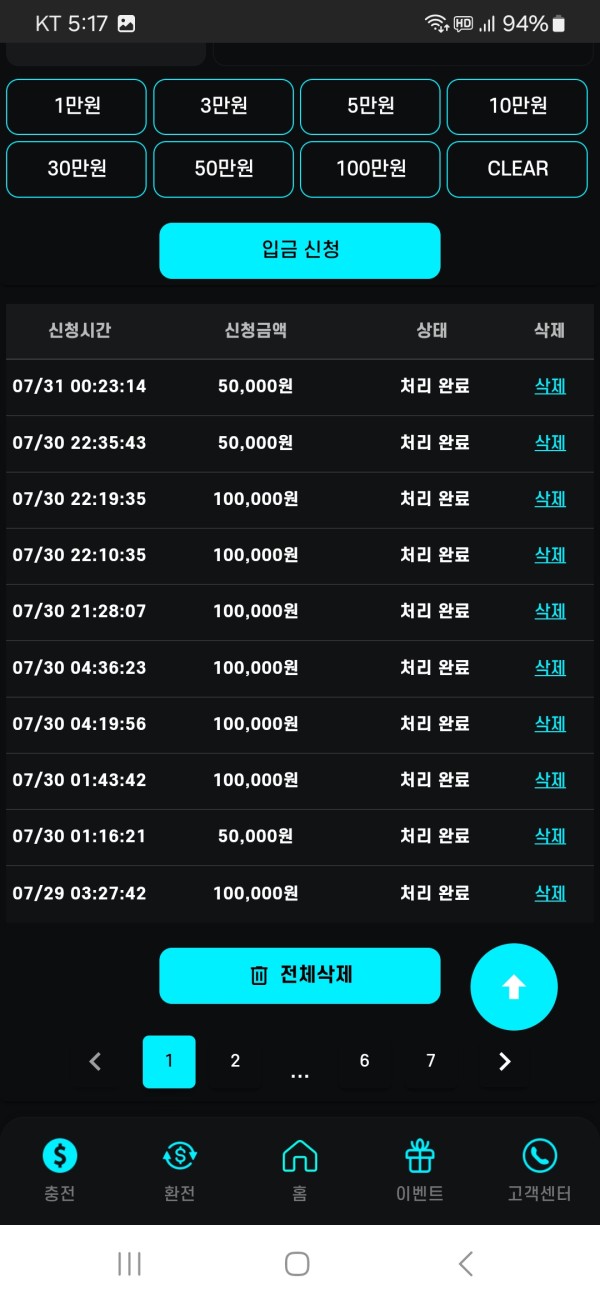Jump to top with the arrow button
The height and width of the screenshot is (1300, 600).
click(x=513, y=987)
